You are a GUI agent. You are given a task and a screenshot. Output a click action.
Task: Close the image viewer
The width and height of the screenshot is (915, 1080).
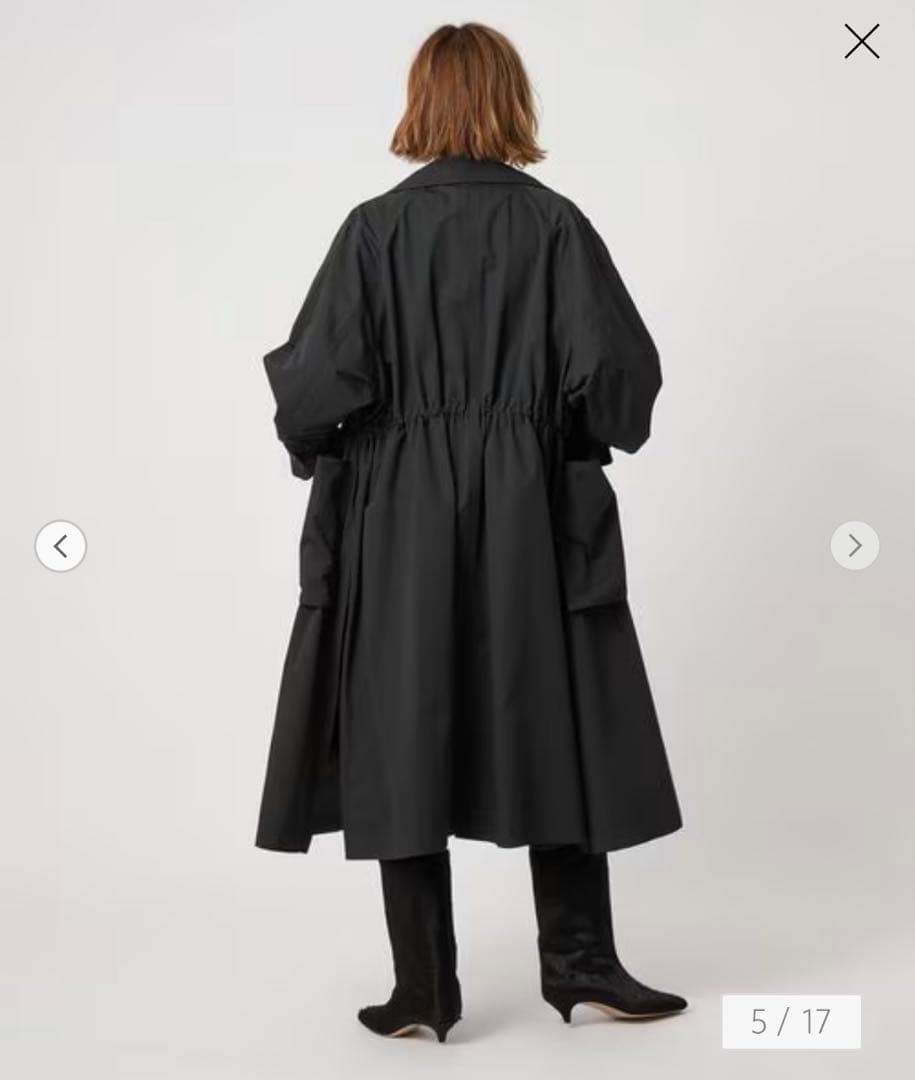(861, 42)
